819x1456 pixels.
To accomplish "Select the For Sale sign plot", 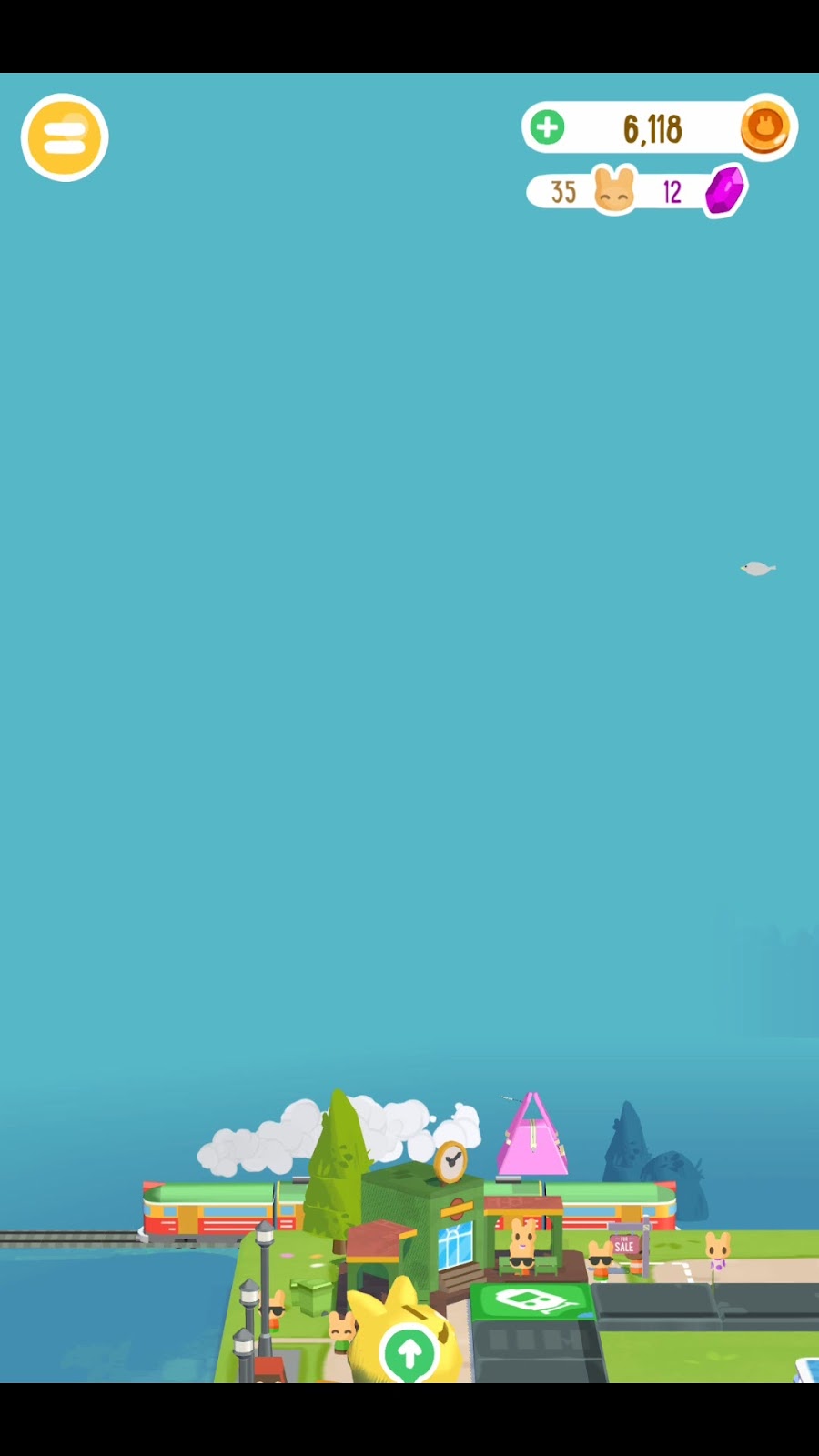I will (x=624, y=1245).
